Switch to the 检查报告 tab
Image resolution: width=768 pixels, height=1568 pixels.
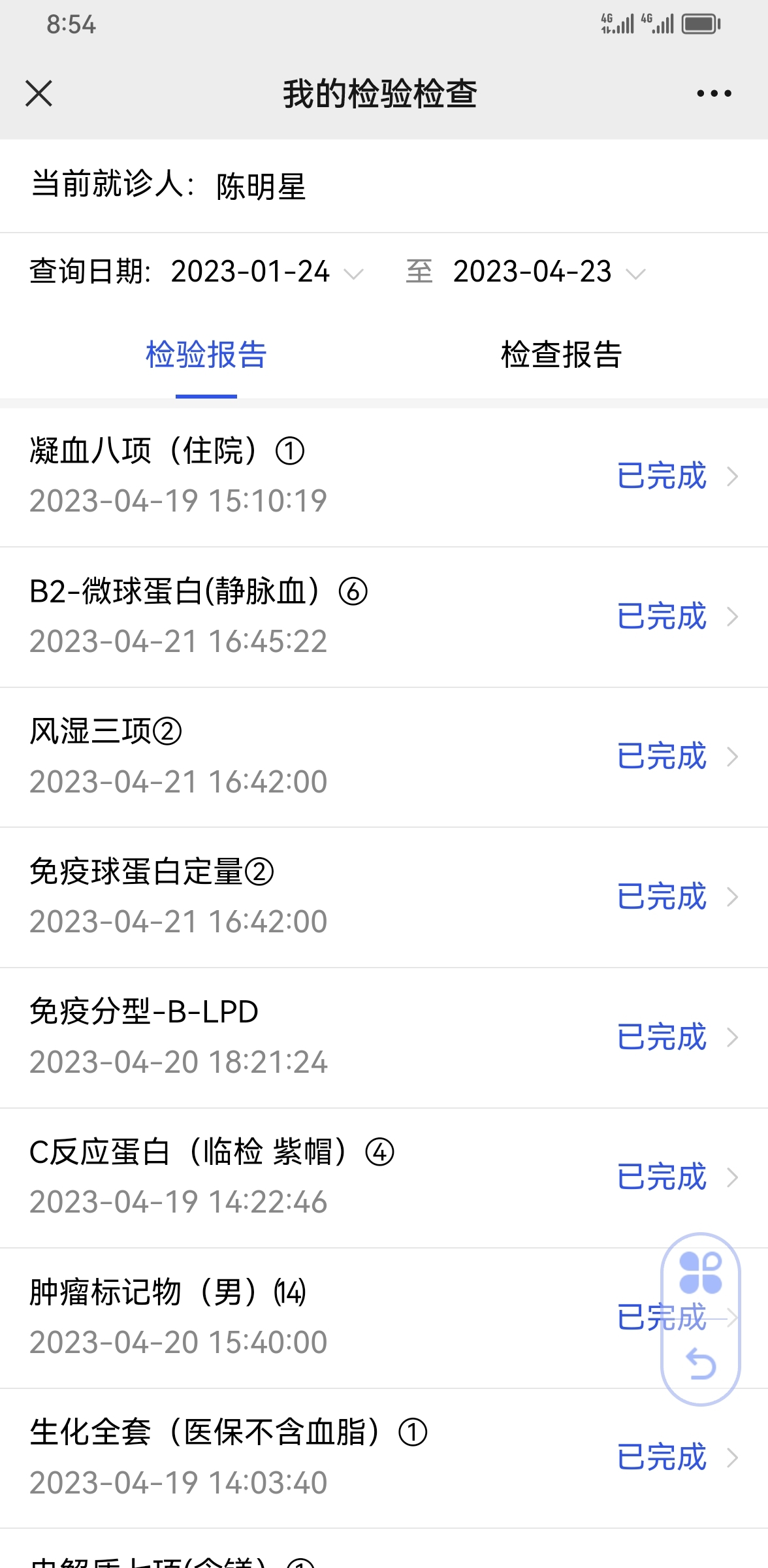(562, 355)
